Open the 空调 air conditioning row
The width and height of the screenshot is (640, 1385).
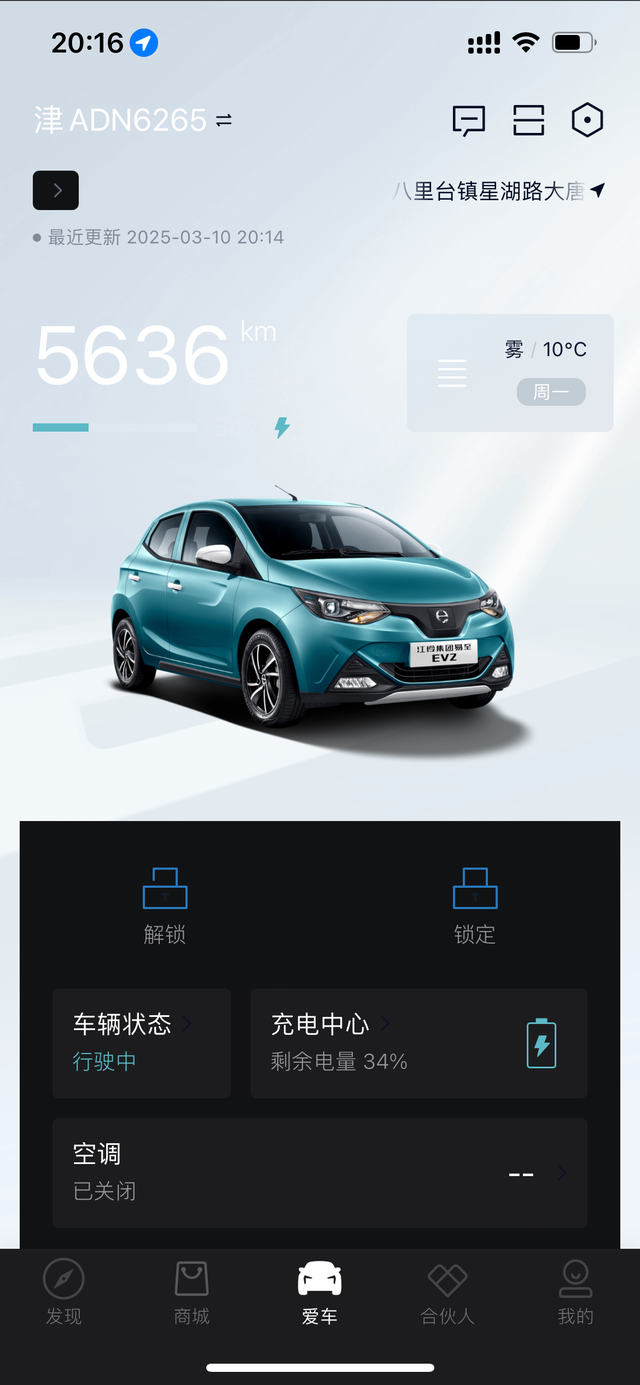tap(319, 1173)
